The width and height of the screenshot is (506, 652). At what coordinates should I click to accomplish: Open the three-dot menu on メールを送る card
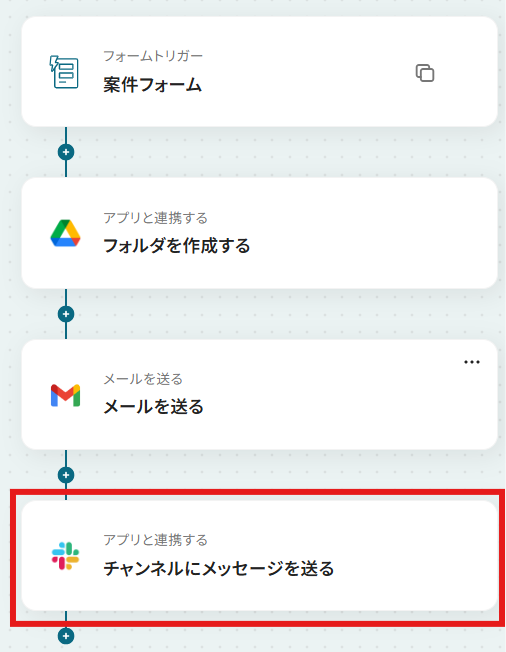[x=471, y=362]
